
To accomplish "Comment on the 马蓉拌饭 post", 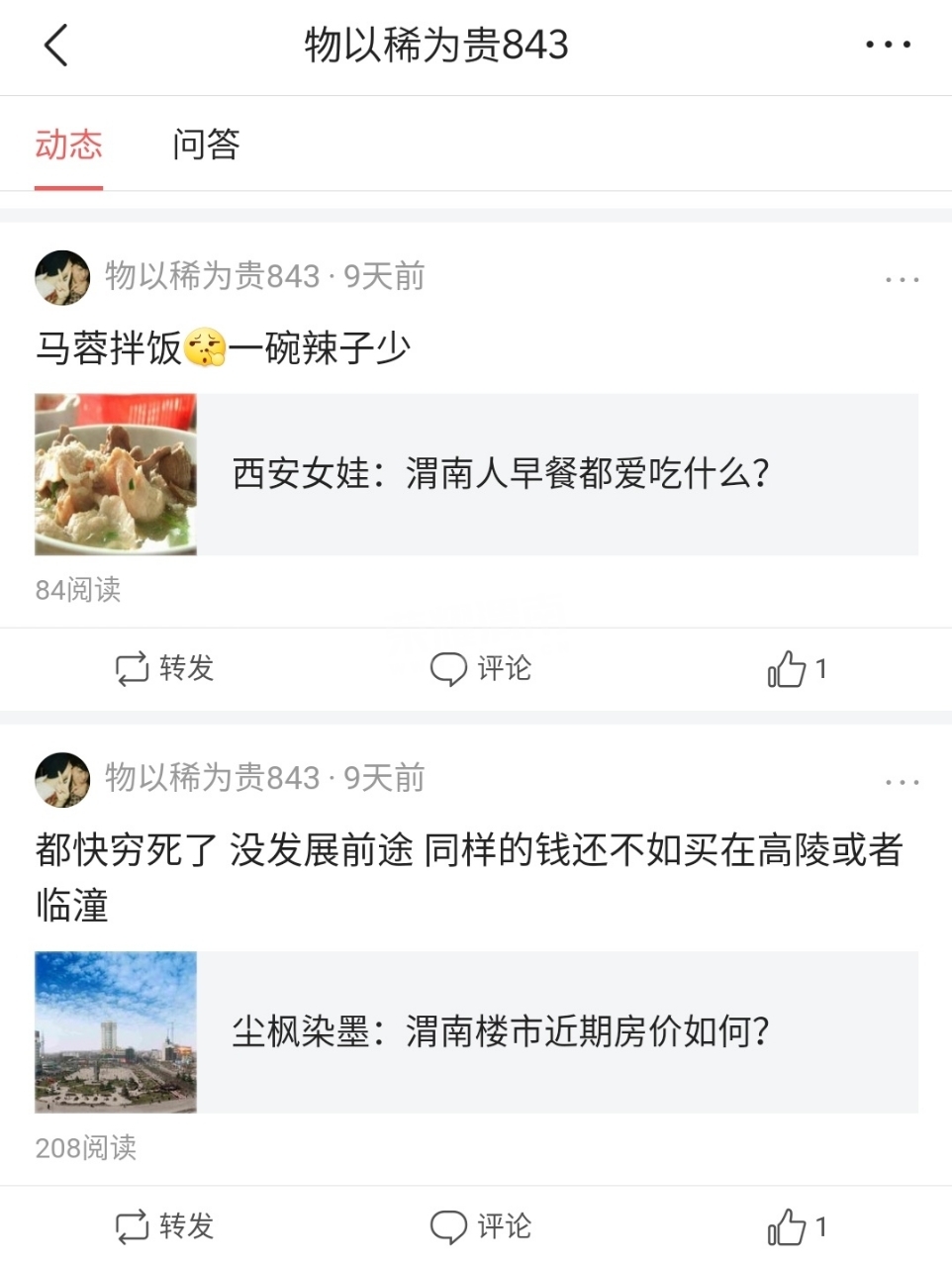I will pos(481,669).
